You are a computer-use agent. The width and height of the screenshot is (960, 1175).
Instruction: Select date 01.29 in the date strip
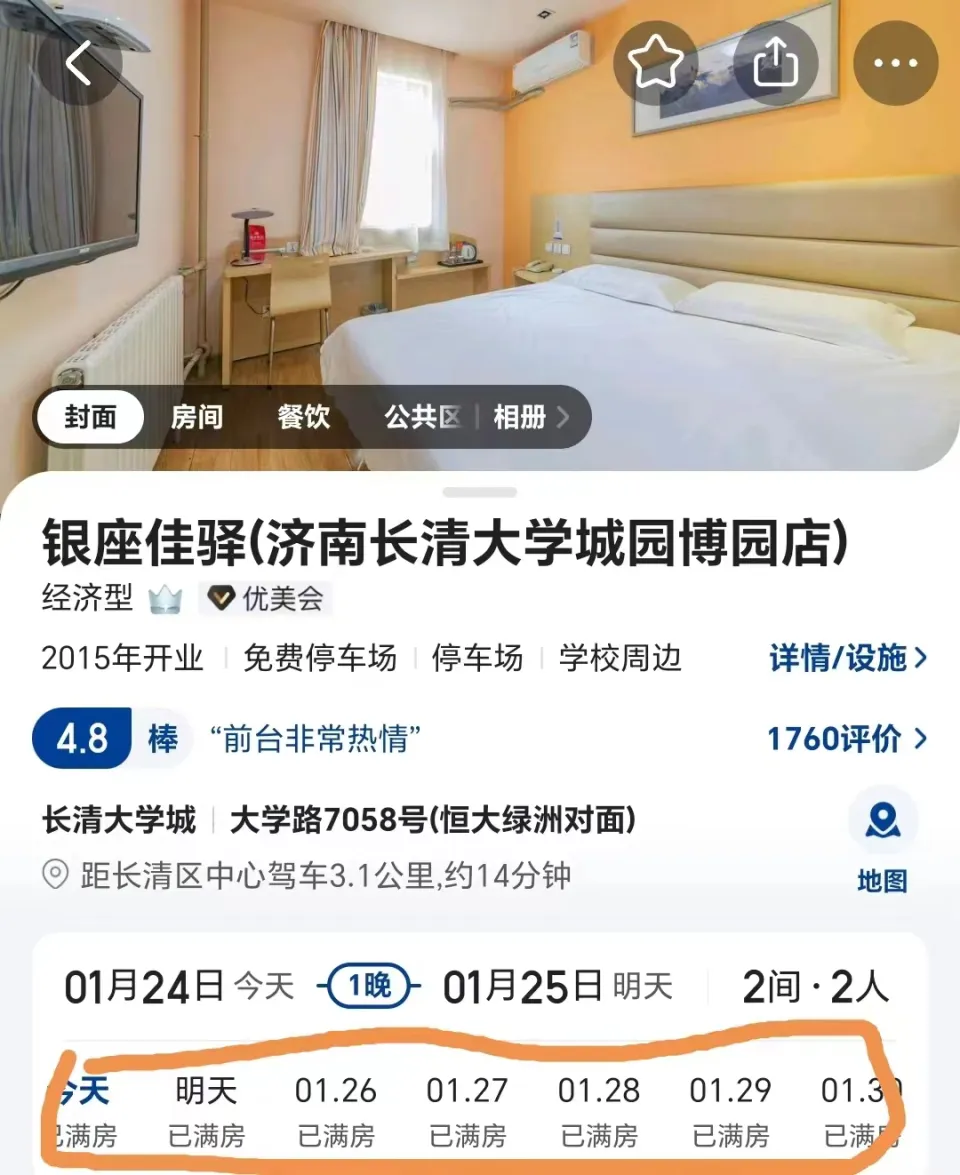click(730, 1110)
